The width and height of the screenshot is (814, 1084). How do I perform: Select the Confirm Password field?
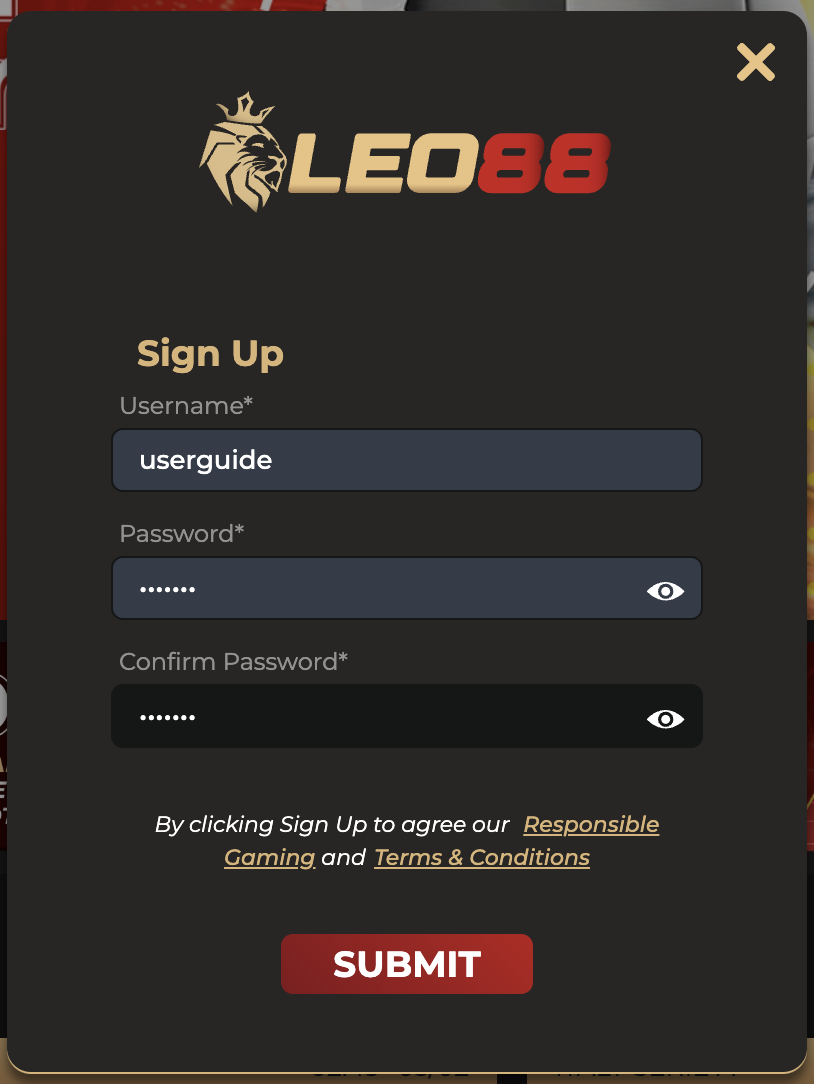pyautogui.click(x=380, y=716)
